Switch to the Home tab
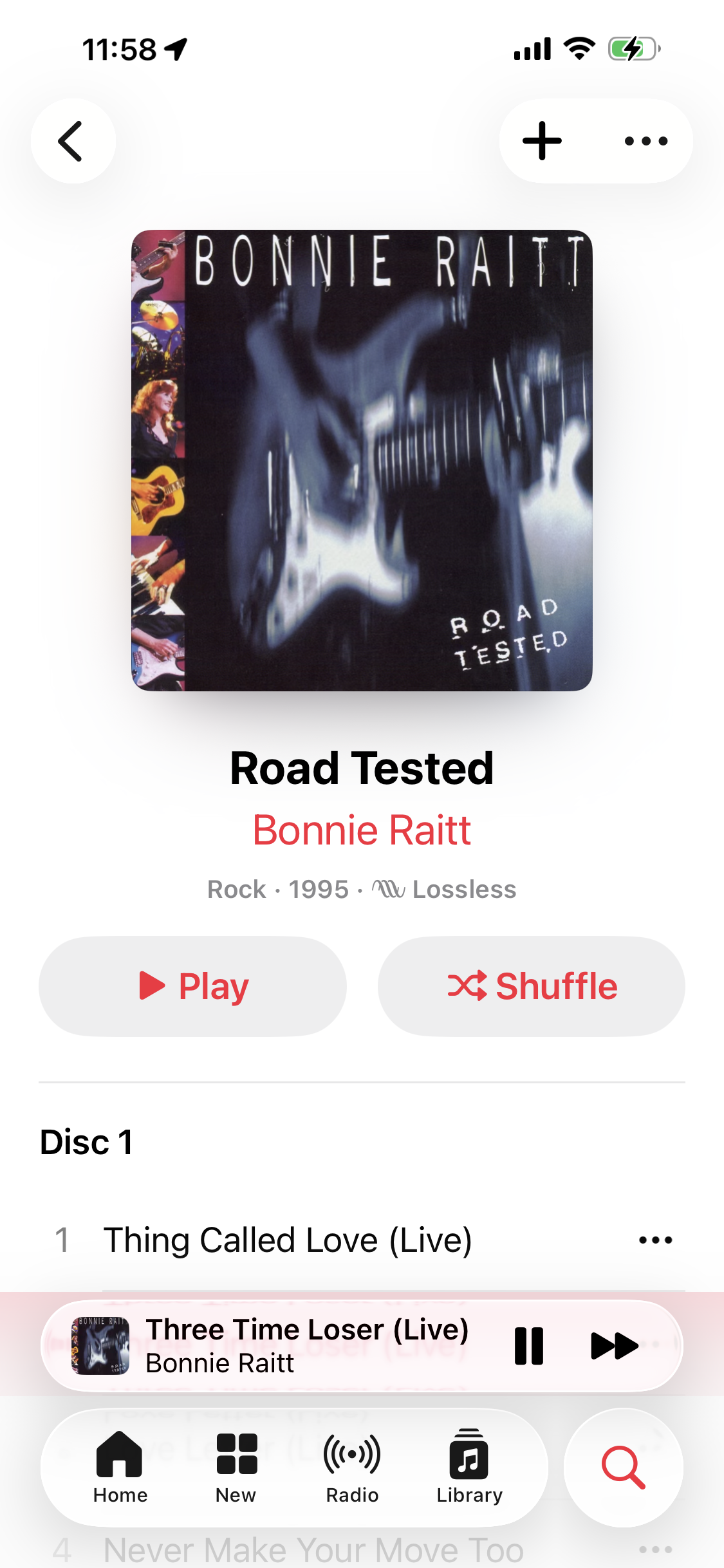This screenshot has height=1568, width=724. (120, 1466)
